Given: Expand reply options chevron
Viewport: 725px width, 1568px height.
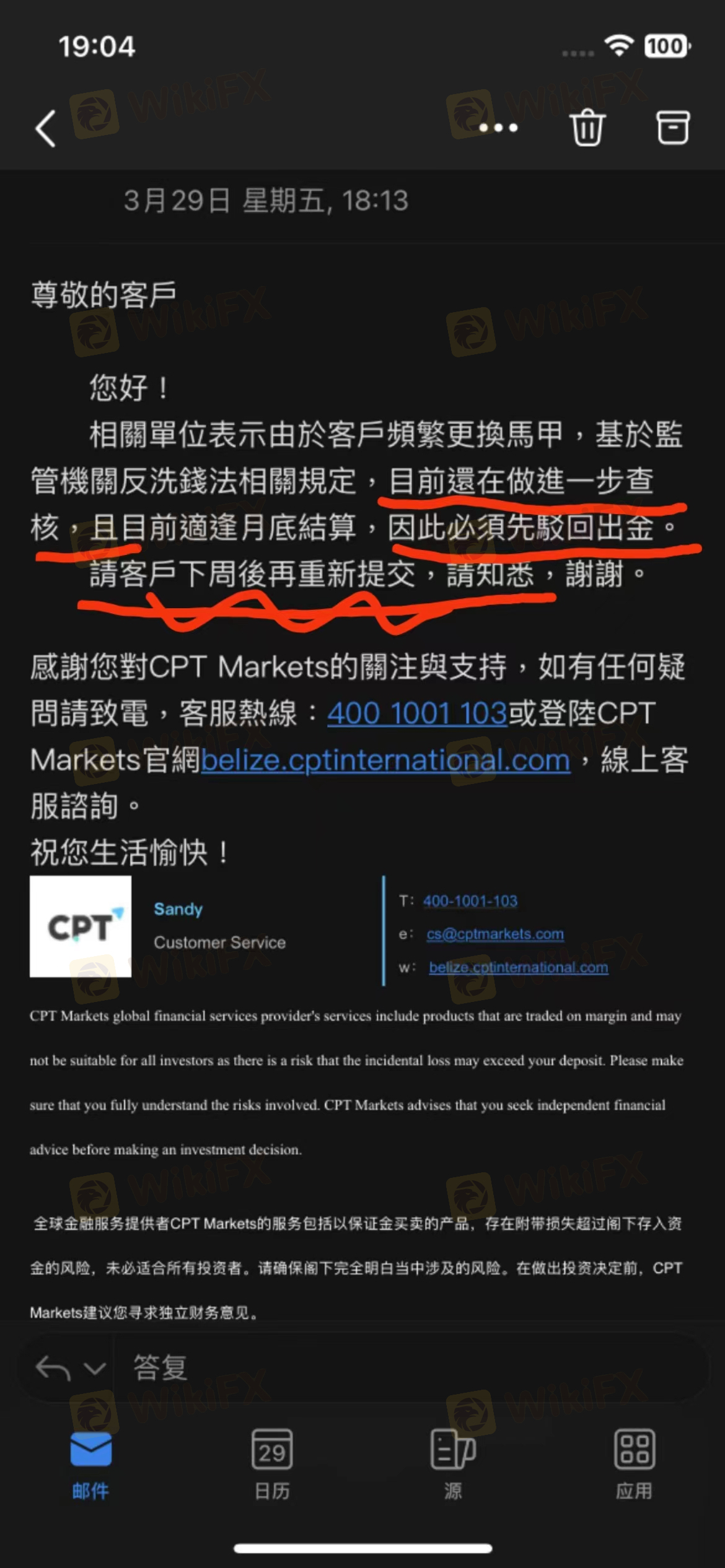Looking at the screenshot, I should 94,1368.
